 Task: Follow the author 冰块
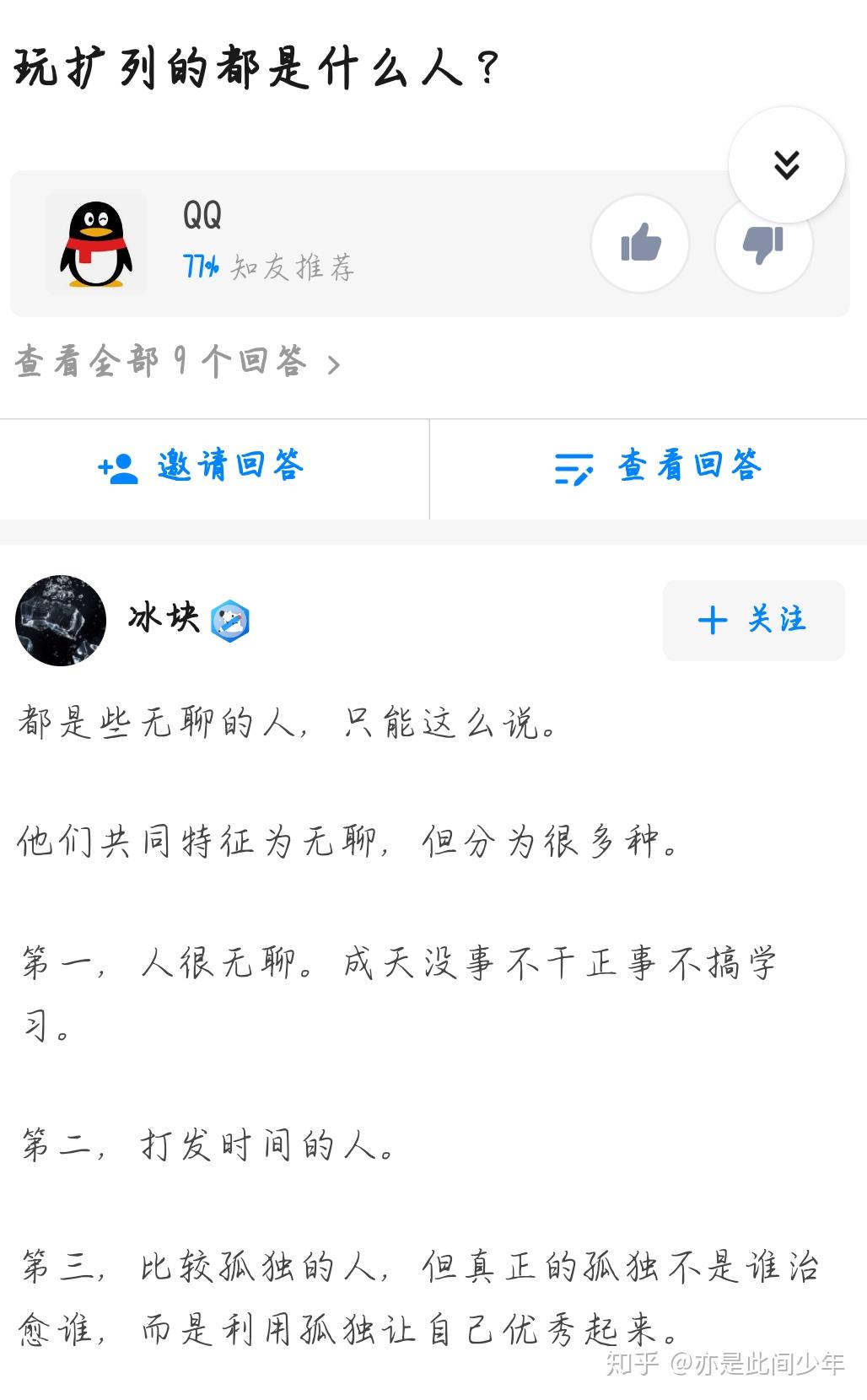(x=753, y=620)
